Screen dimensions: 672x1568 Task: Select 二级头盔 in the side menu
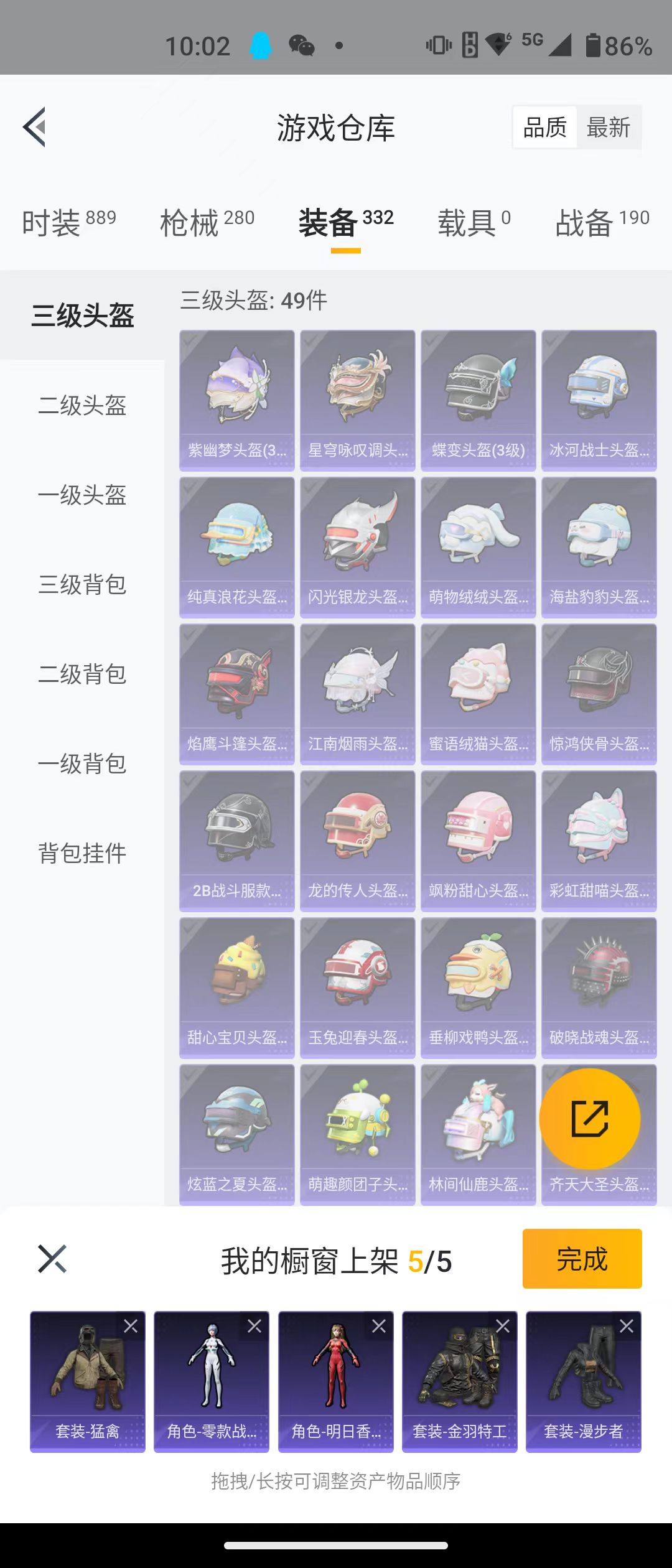82,406
